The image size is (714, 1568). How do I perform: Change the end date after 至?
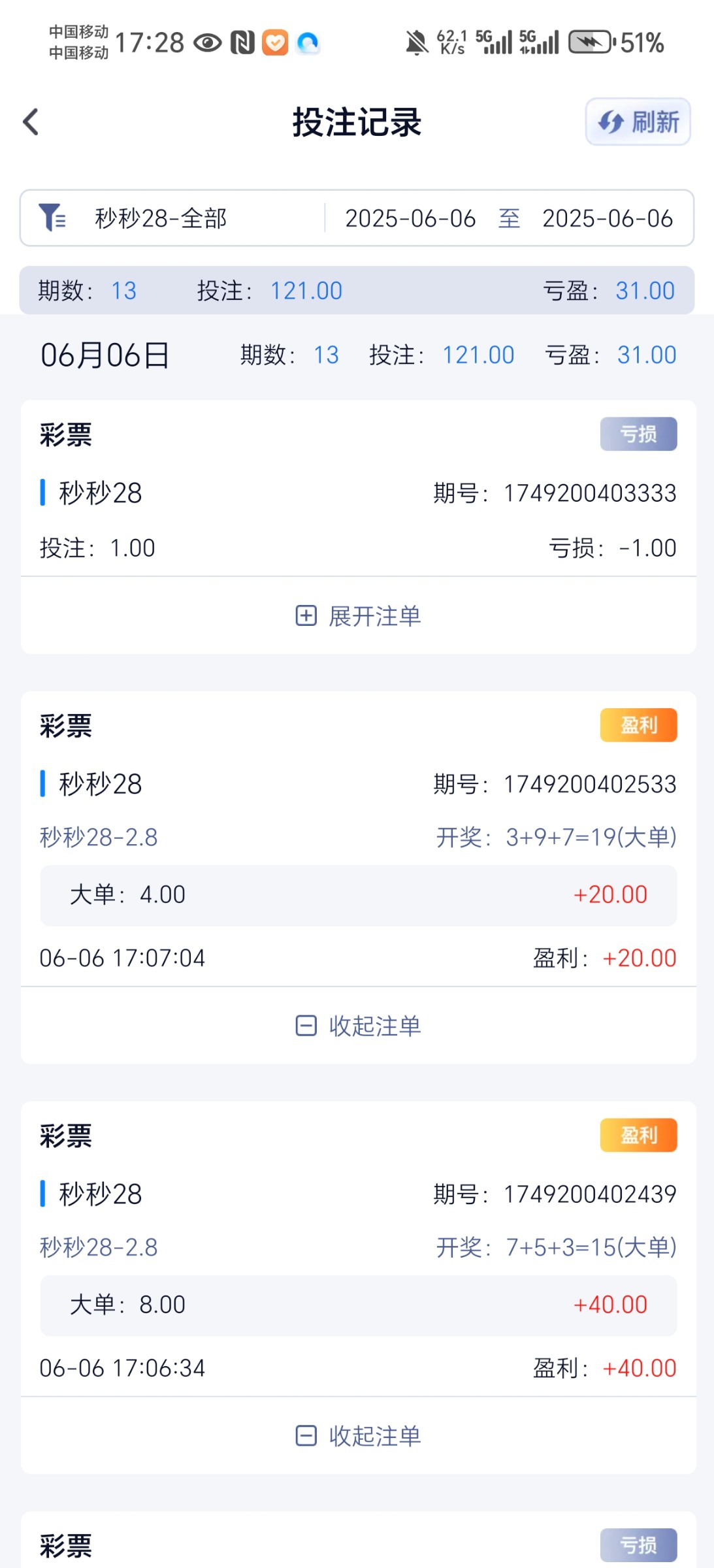point(607,218)
